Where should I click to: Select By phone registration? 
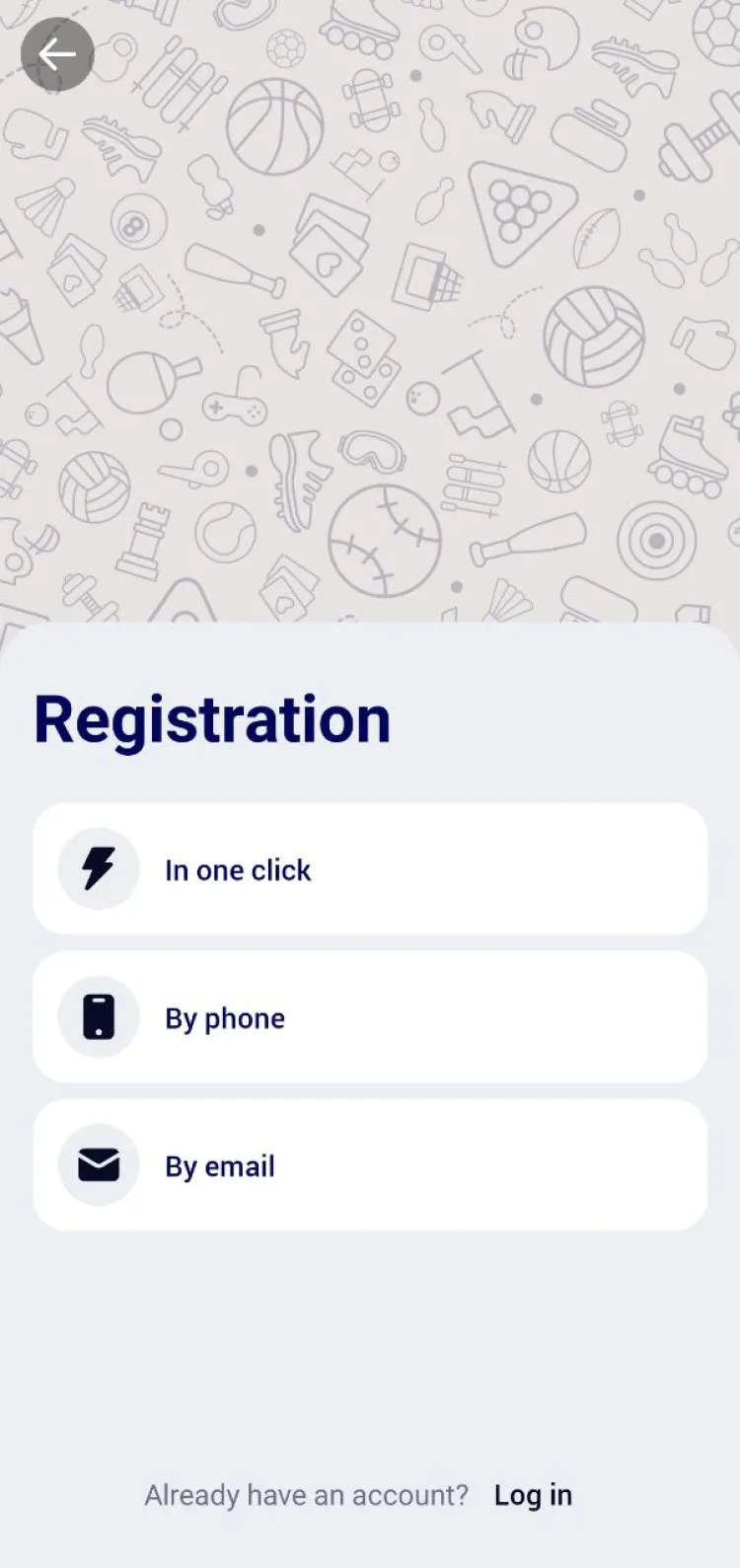(x=370, y=1017)
